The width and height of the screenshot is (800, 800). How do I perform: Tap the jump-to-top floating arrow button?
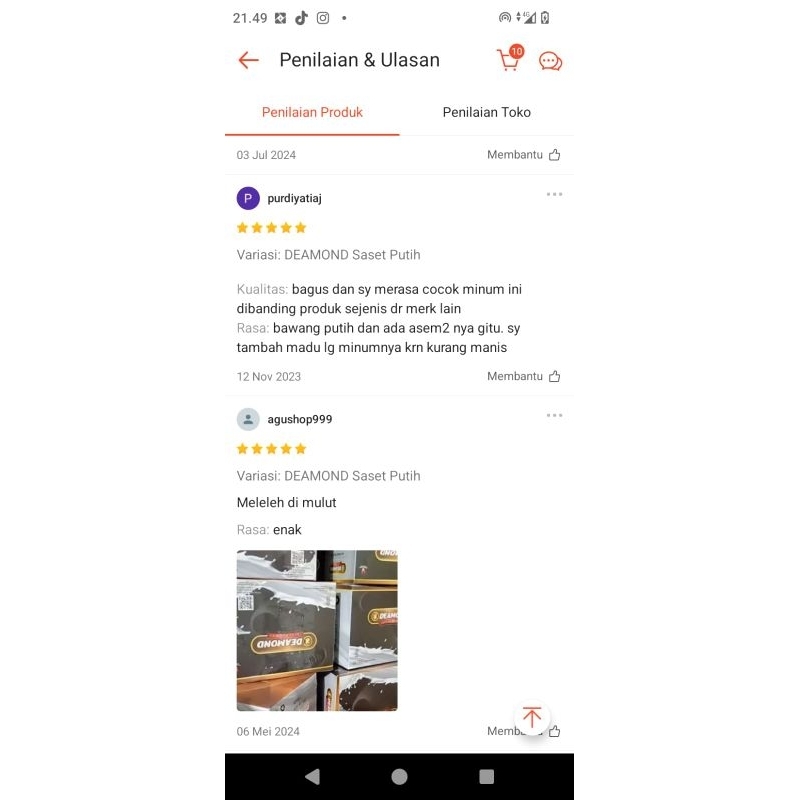pos(532,717)
